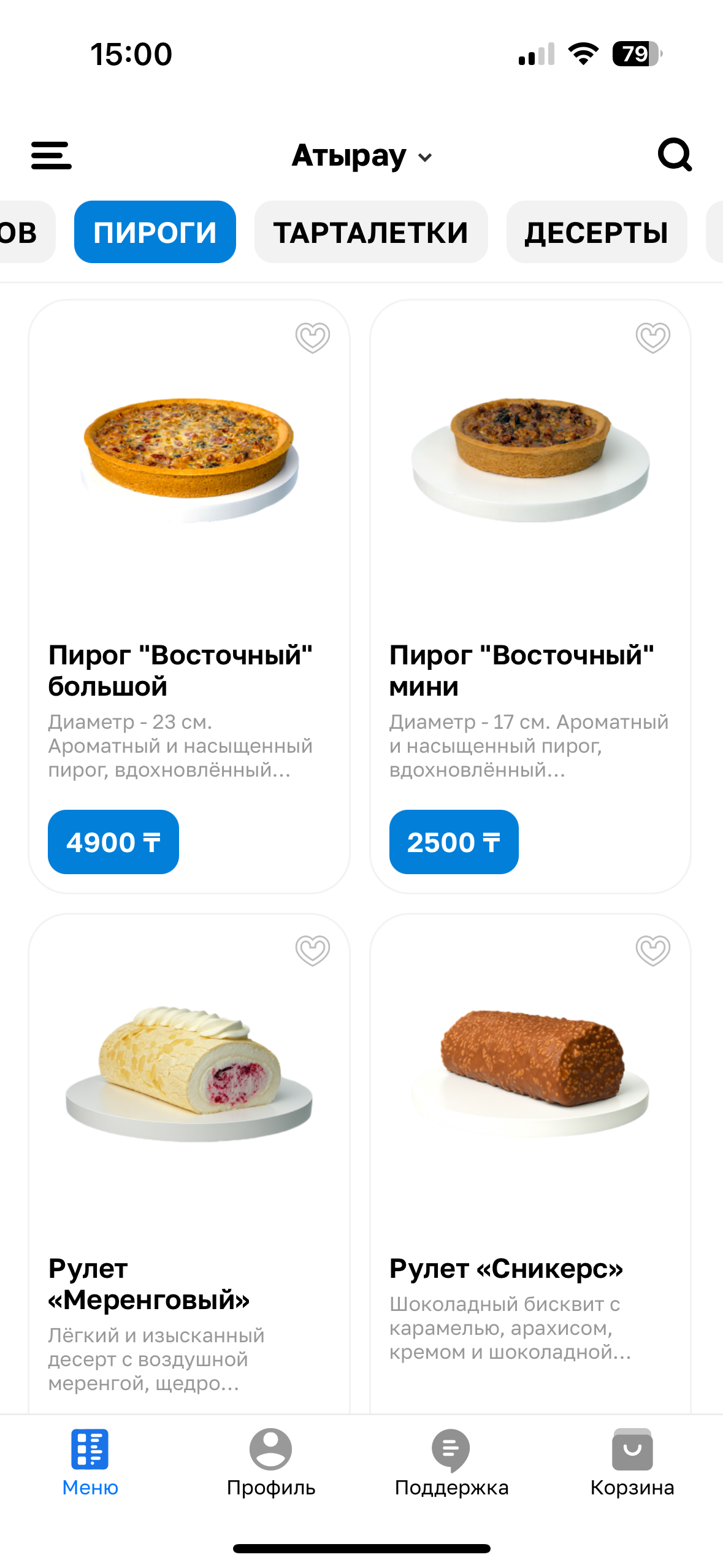The width and height of the screenshot is (723, 1568).
Task: Go to the Профиль tab
Action: pos(270,1462)
